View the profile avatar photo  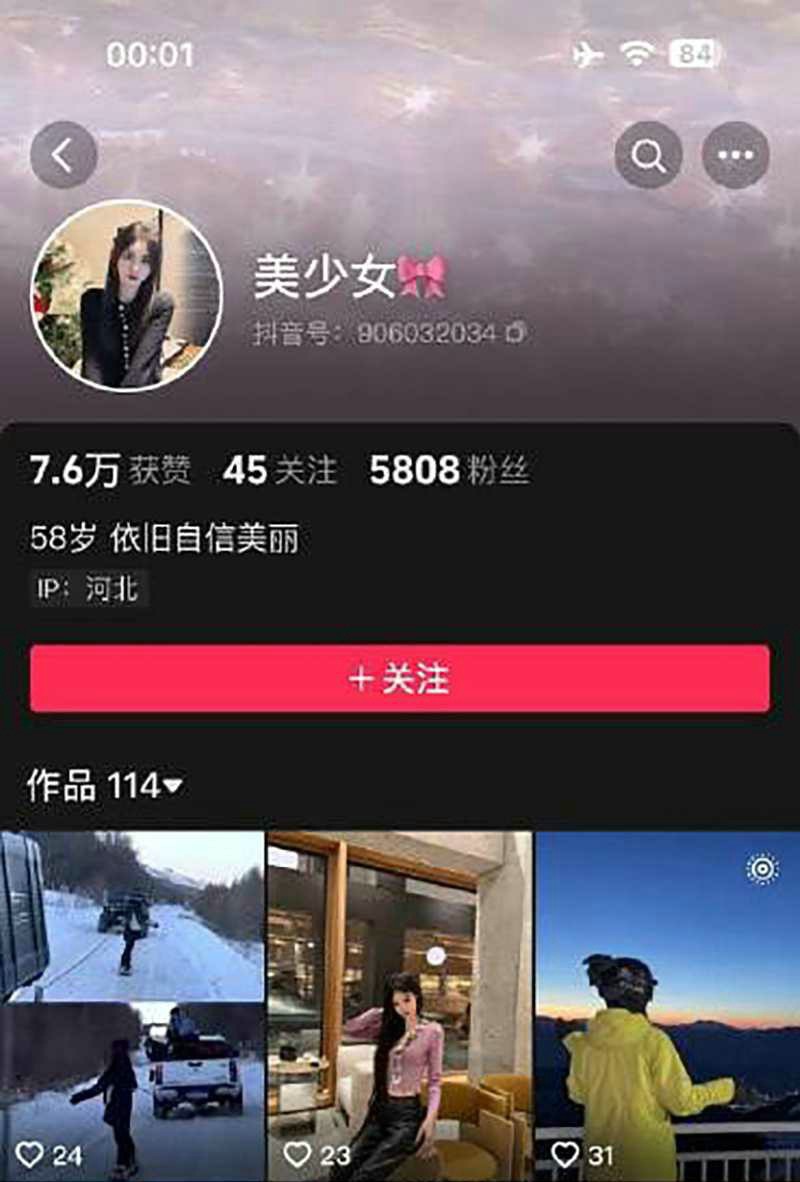(127, 295)
